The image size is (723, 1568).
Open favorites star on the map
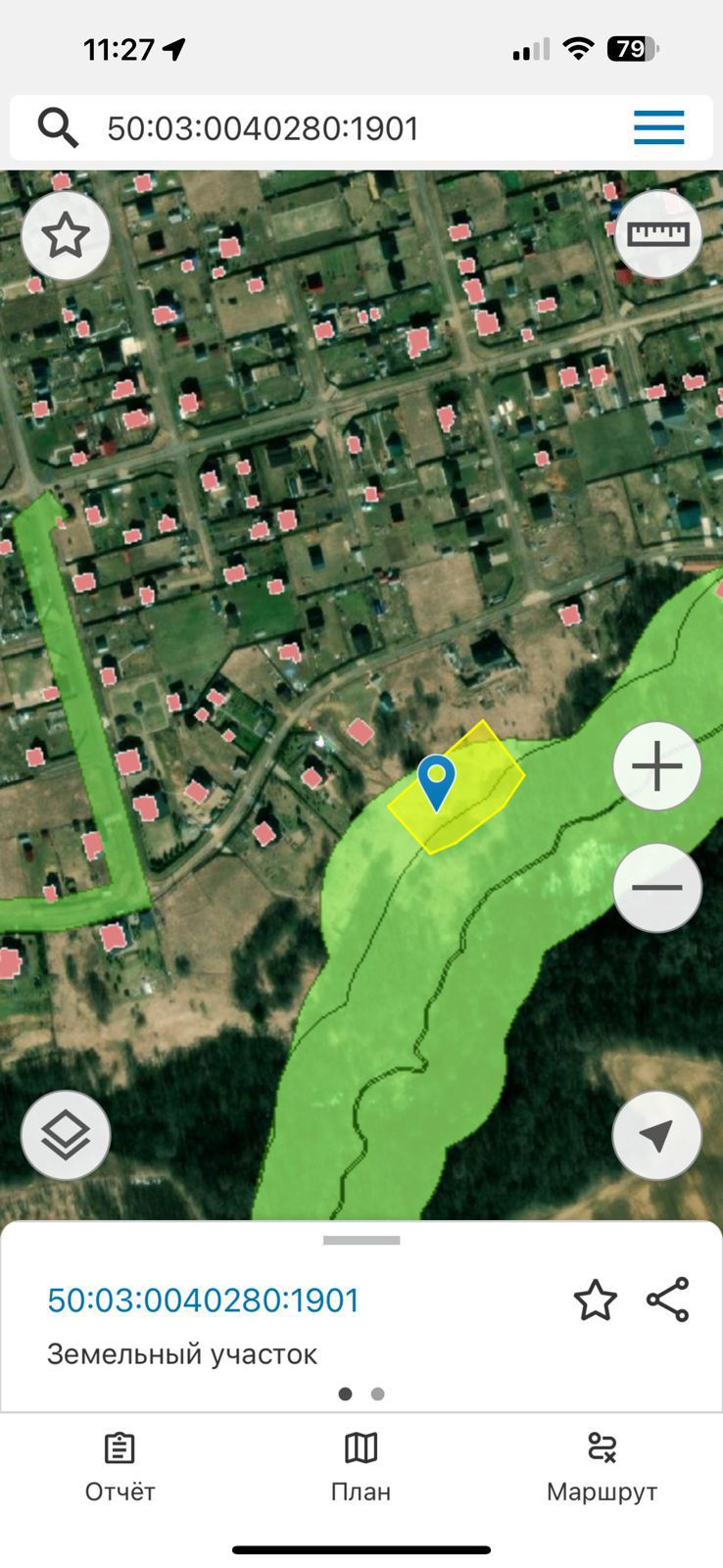66,236
